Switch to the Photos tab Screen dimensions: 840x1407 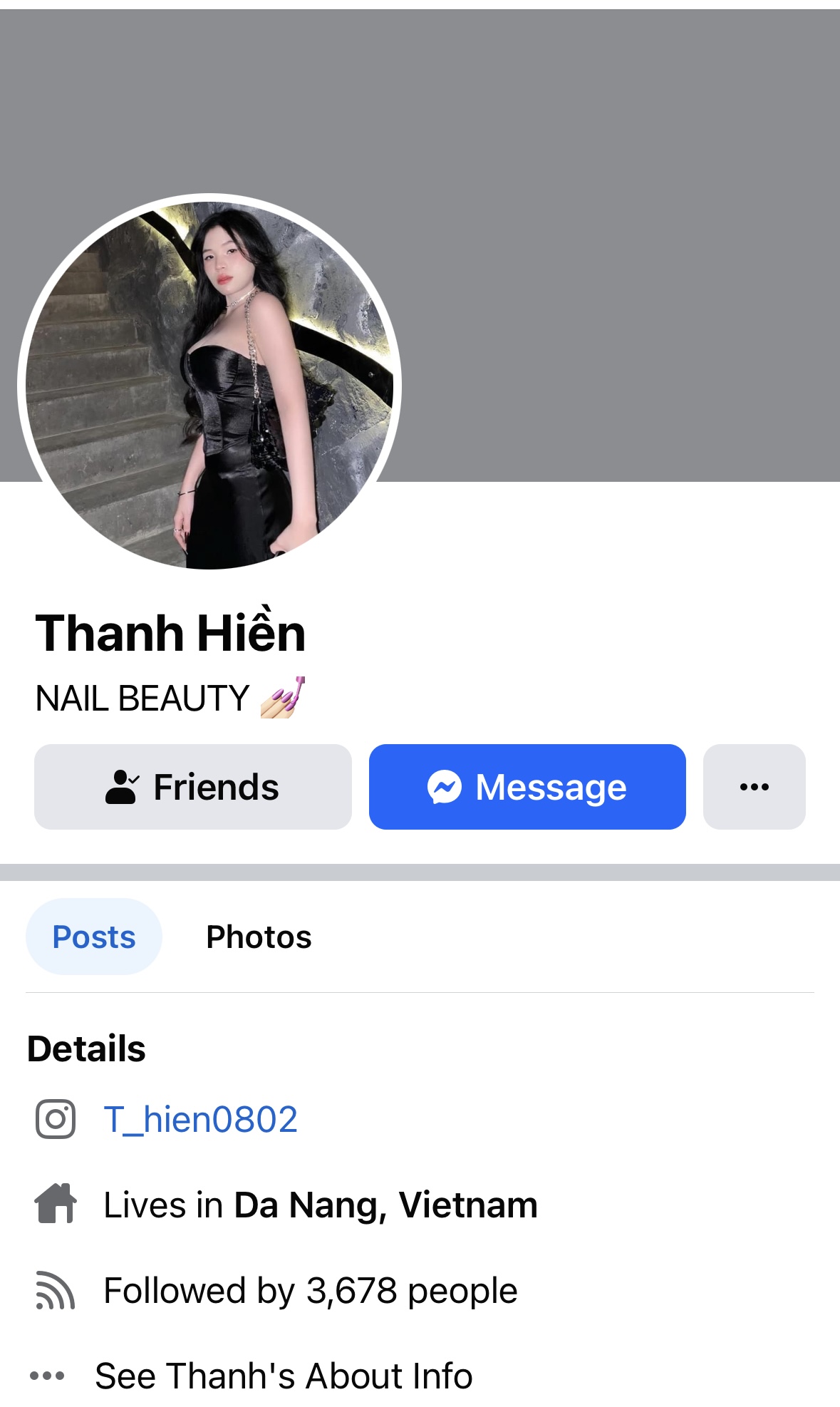click(259, 937)
